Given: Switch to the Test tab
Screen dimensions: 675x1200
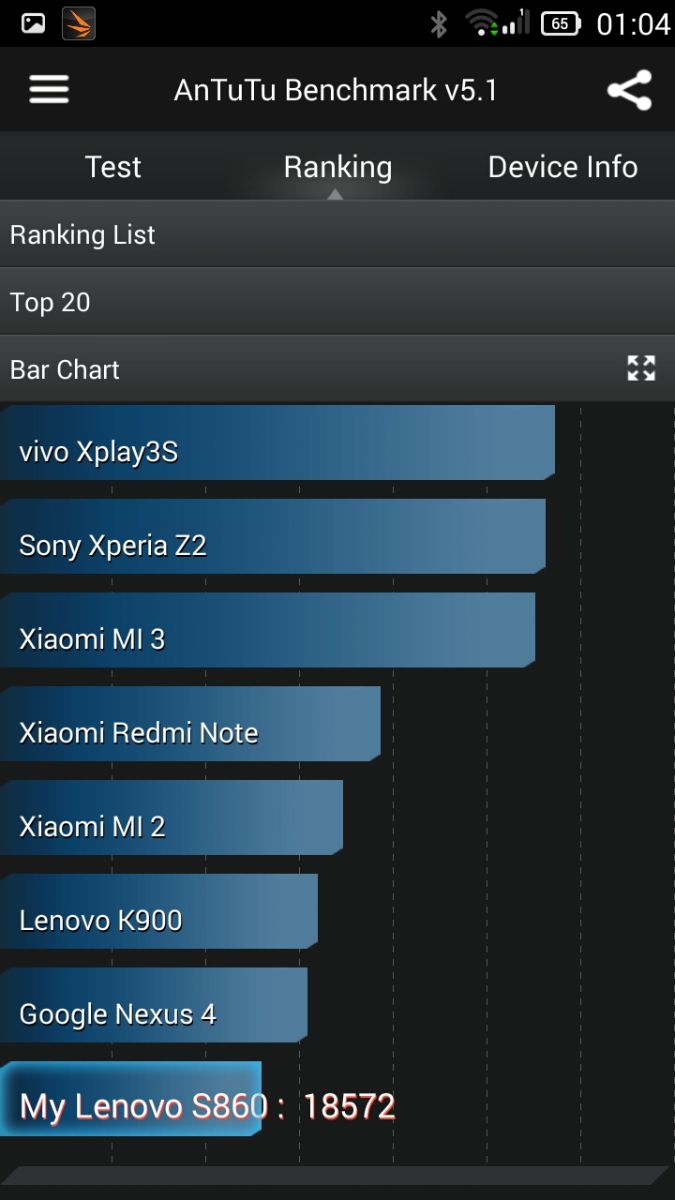Looking at the screenshot, I should [113, 167].
